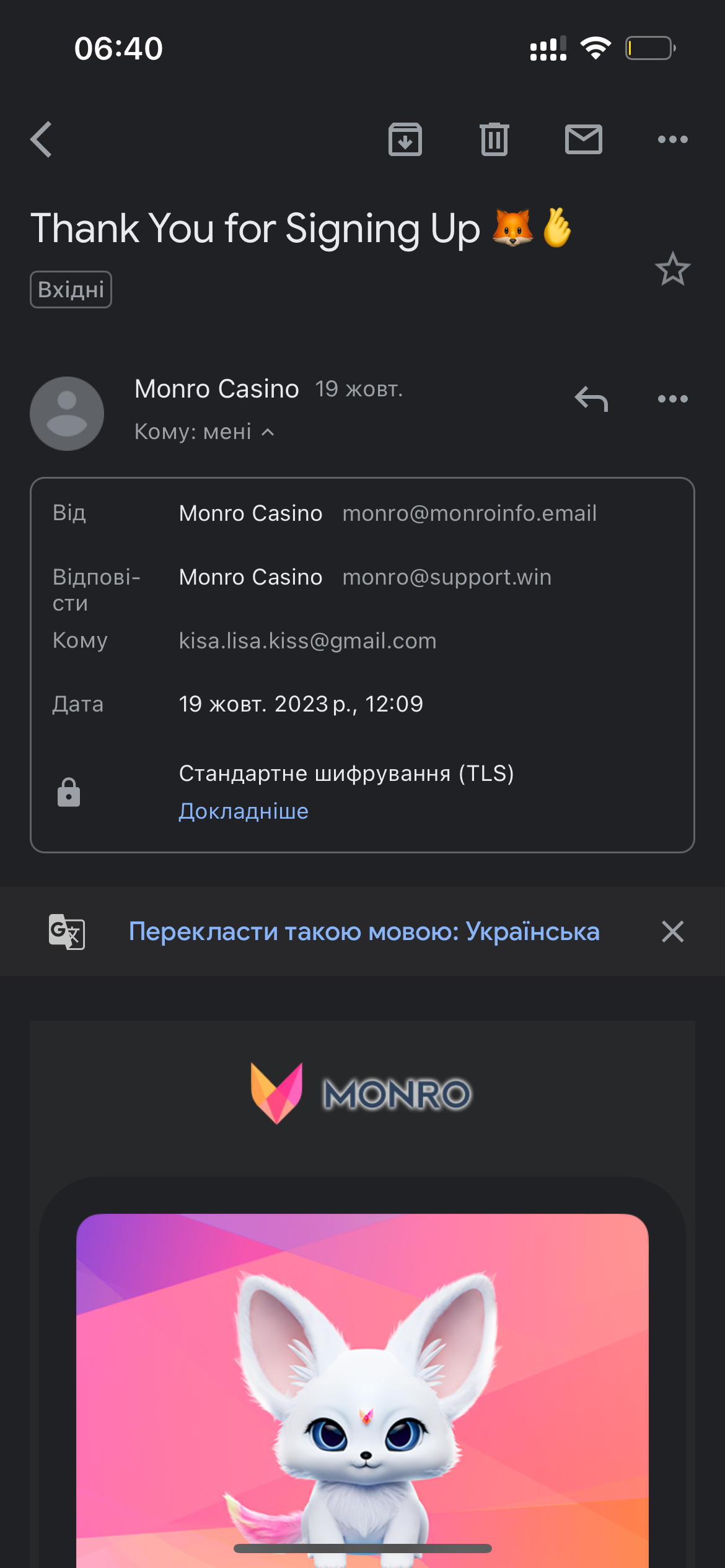
Task: Go back to the inbox
Action: [x=42, y=139]
